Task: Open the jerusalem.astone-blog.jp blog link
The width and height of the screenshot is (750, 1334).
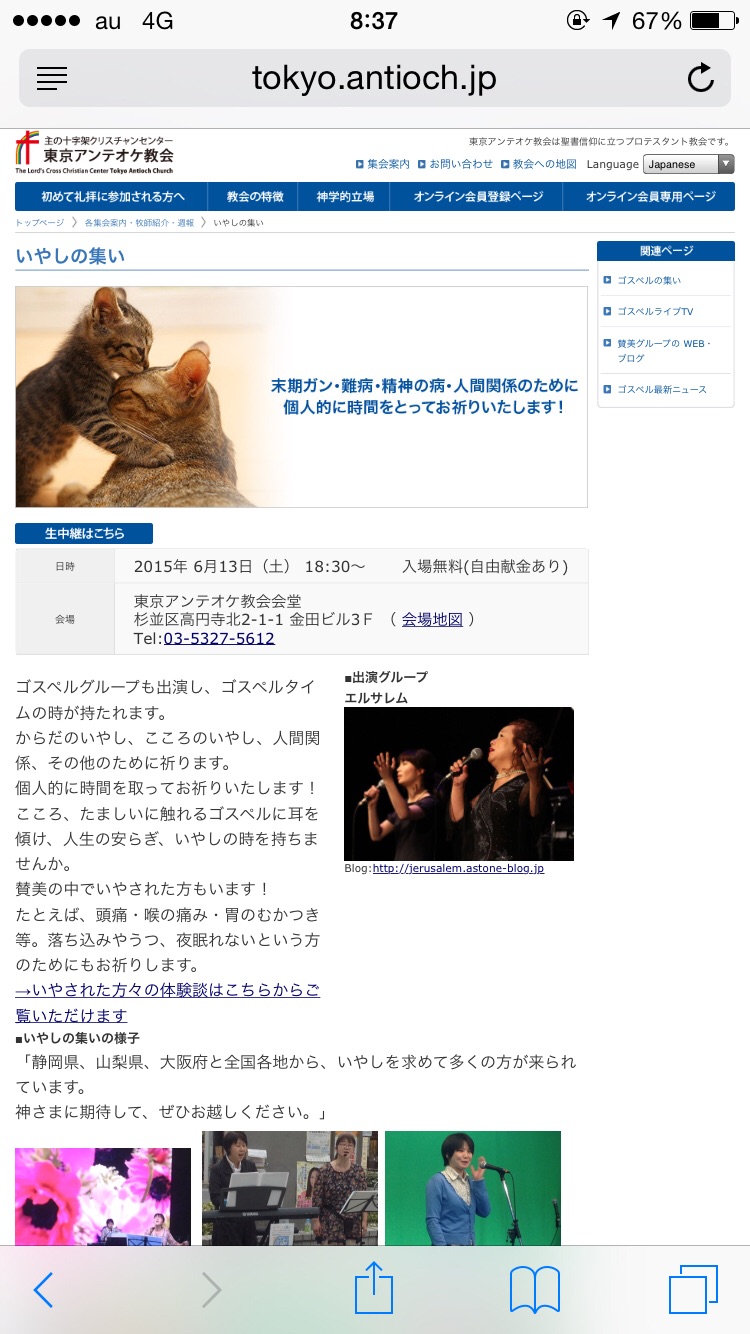Action: [457, 868]
